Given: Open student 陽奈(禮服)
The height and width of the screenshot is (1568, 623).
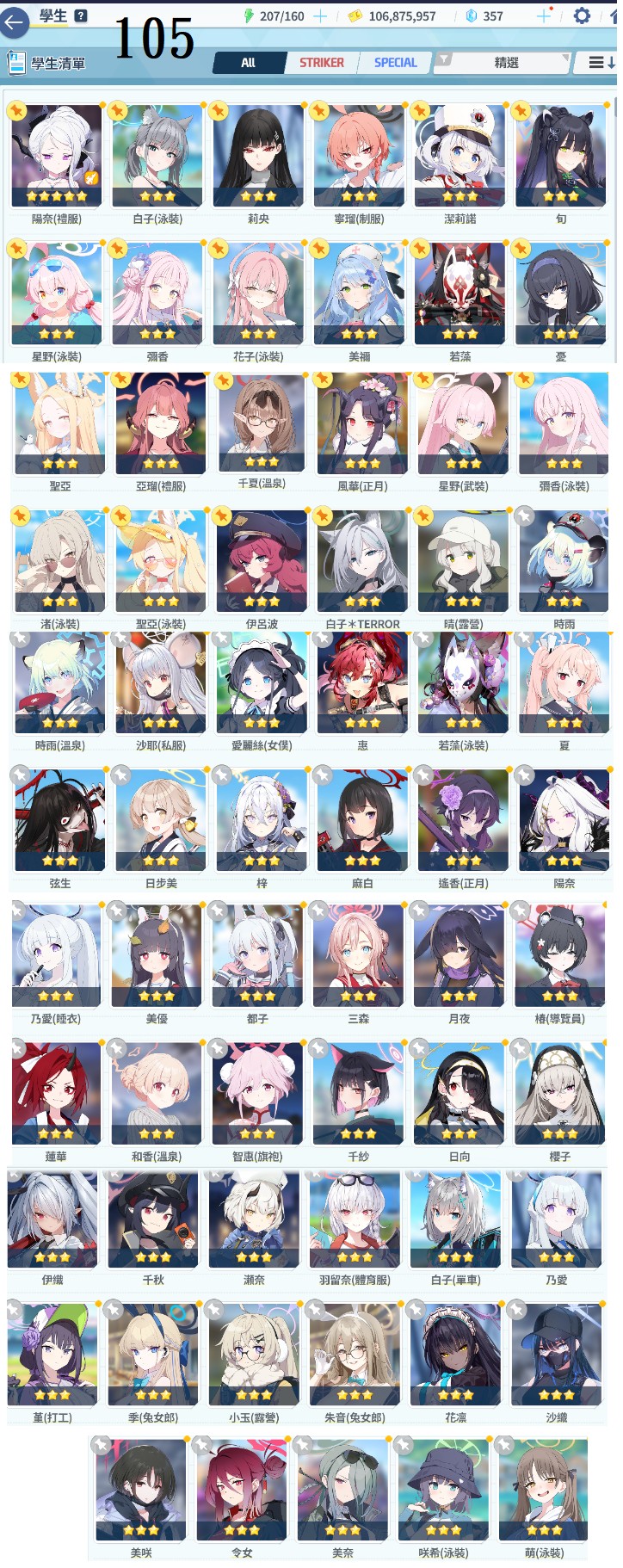Looking at the screenshot, I should click(x=57, y=157).
